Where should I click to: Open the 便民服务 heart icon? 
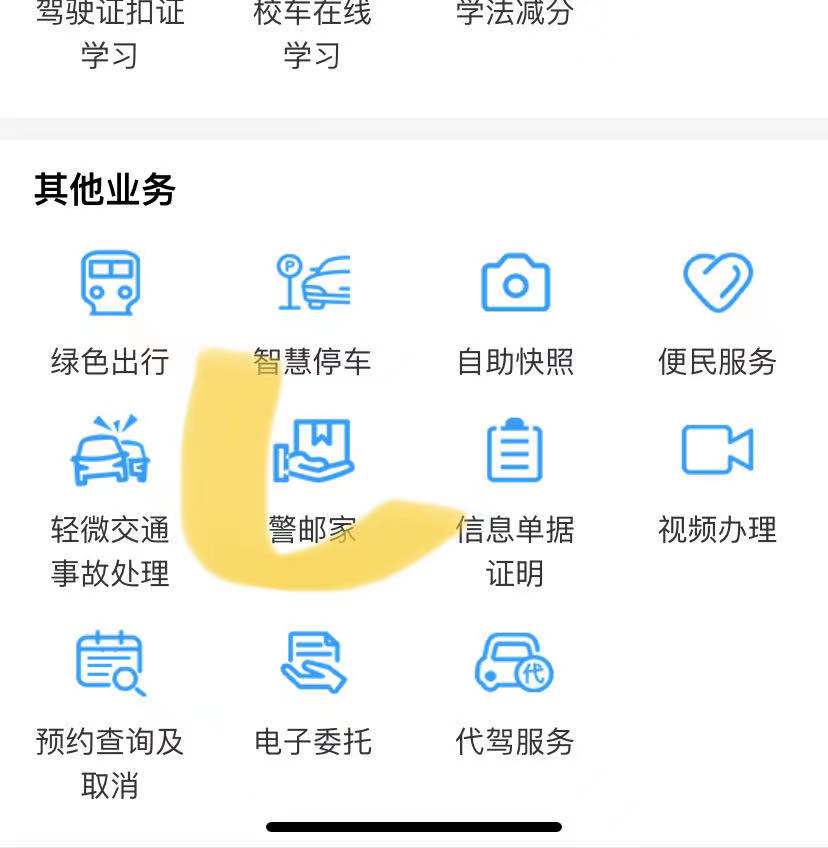[x=717, y=283]
